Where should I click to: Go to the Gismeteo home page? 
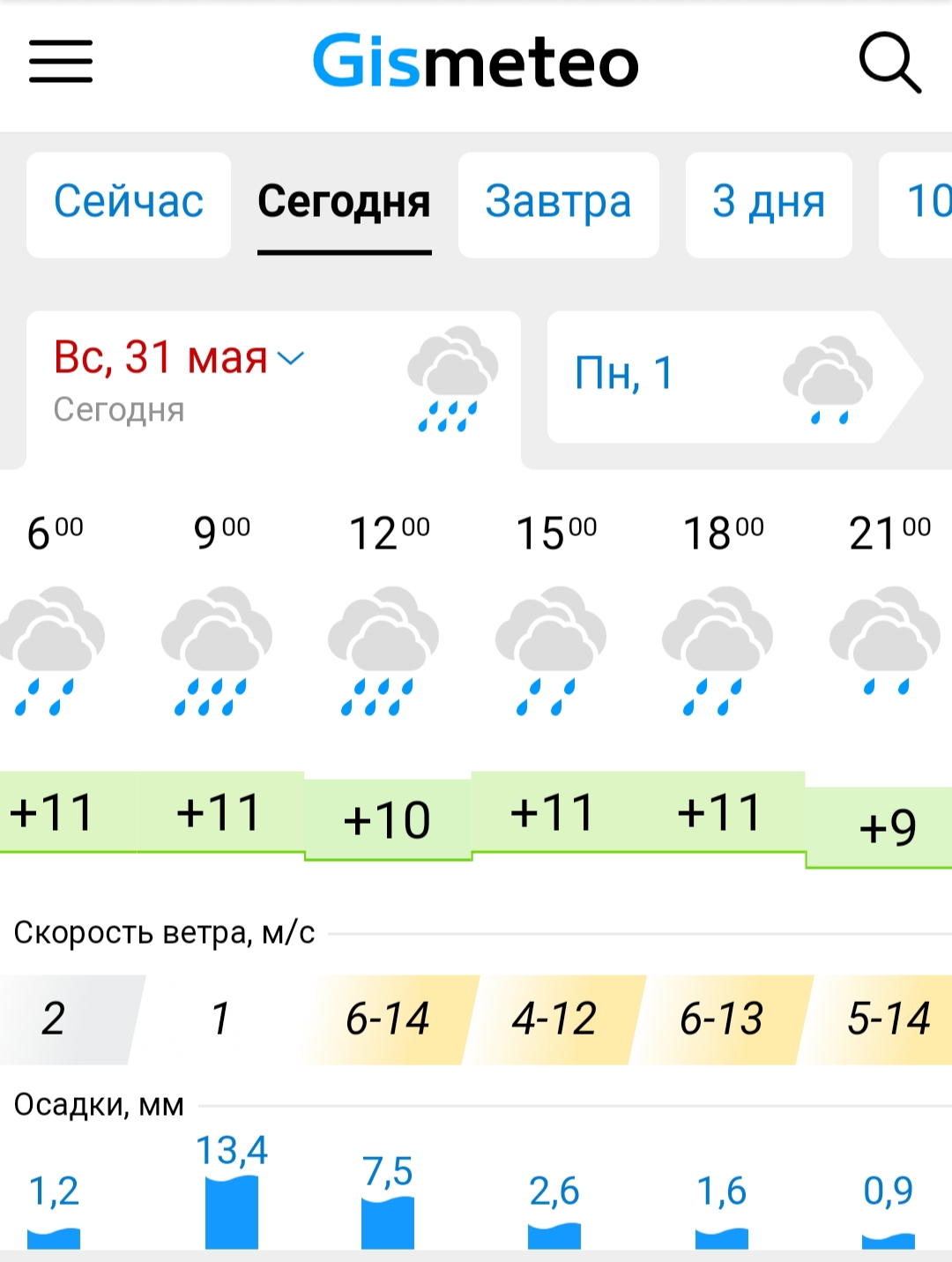(x=475, y=63)
